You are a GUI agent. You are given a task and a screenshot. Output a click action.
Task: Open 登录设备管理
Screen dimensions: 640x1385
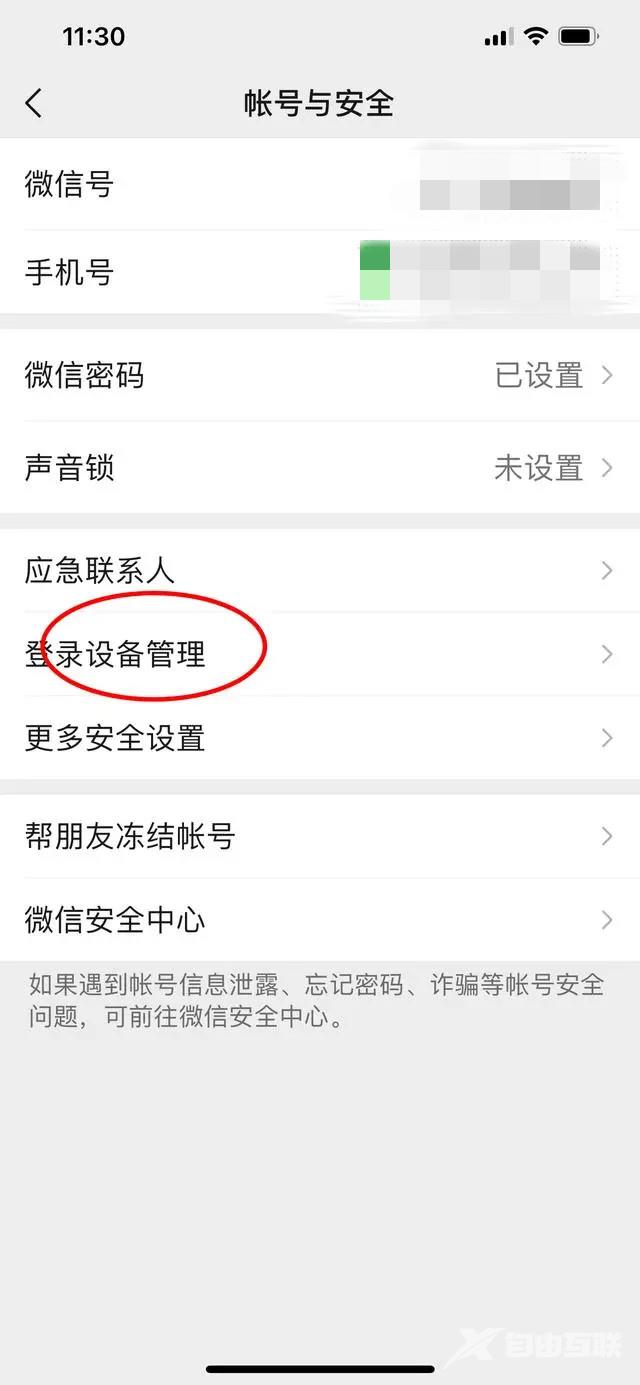coord(320,654)
